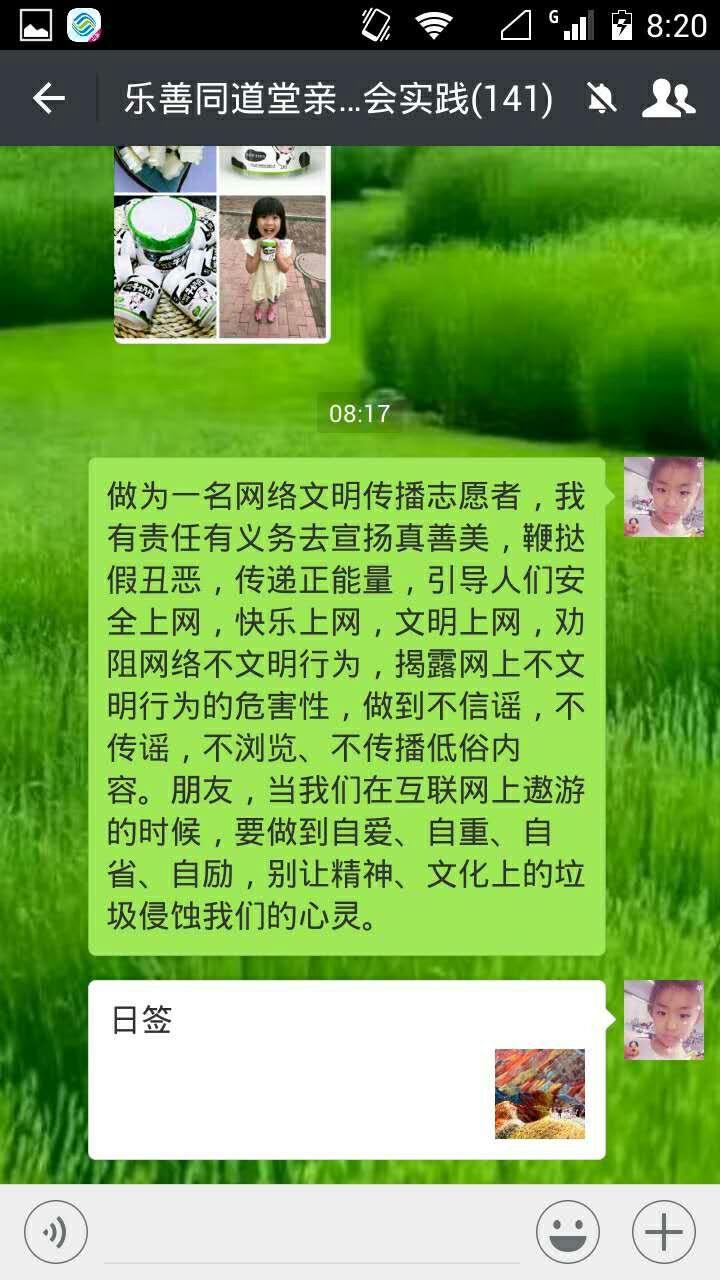Open the emoji sticker panel

[x=568, y=1232]
